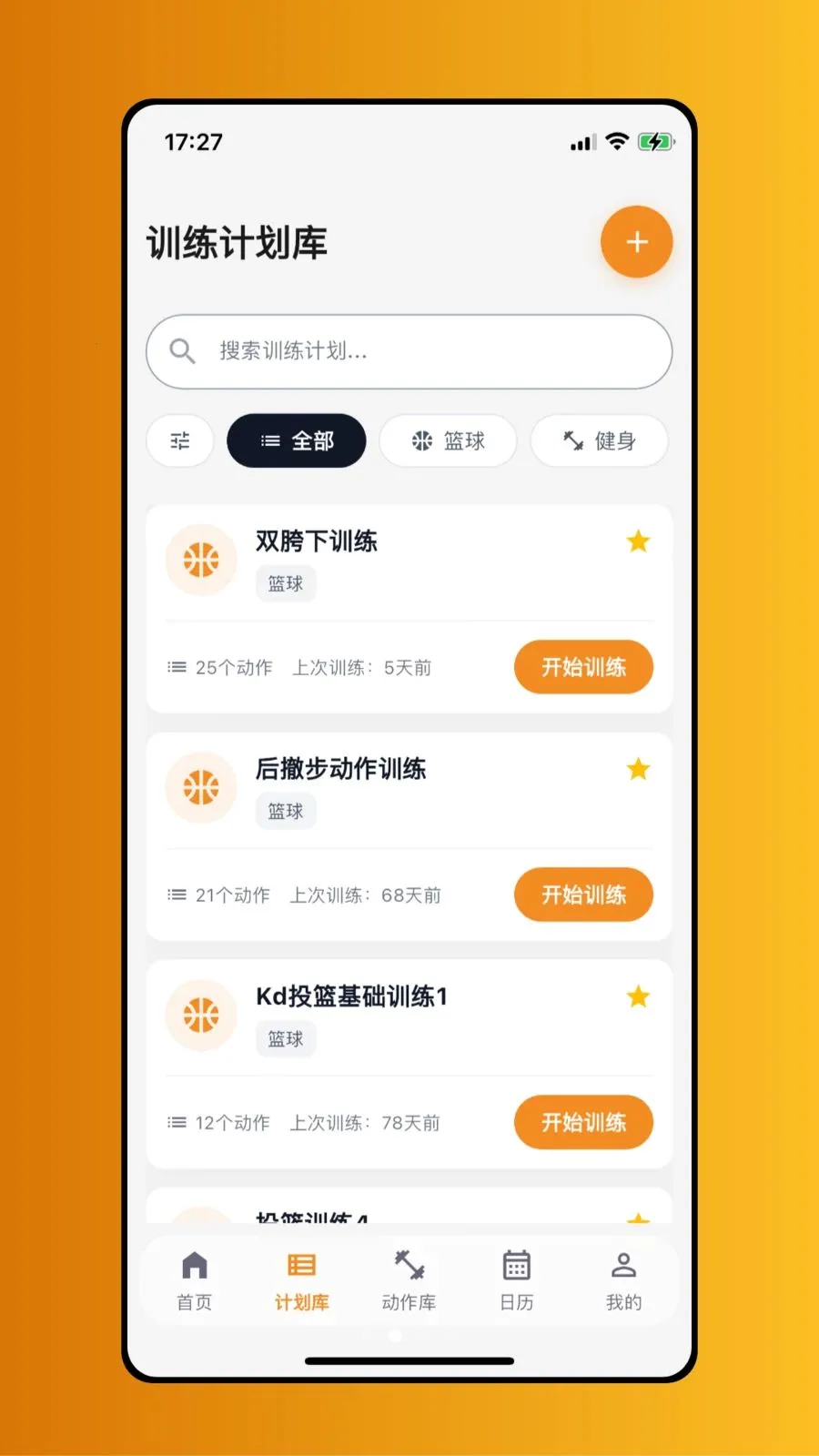
Task: Select the 计划库 tab
Action: pos(301,1280)
